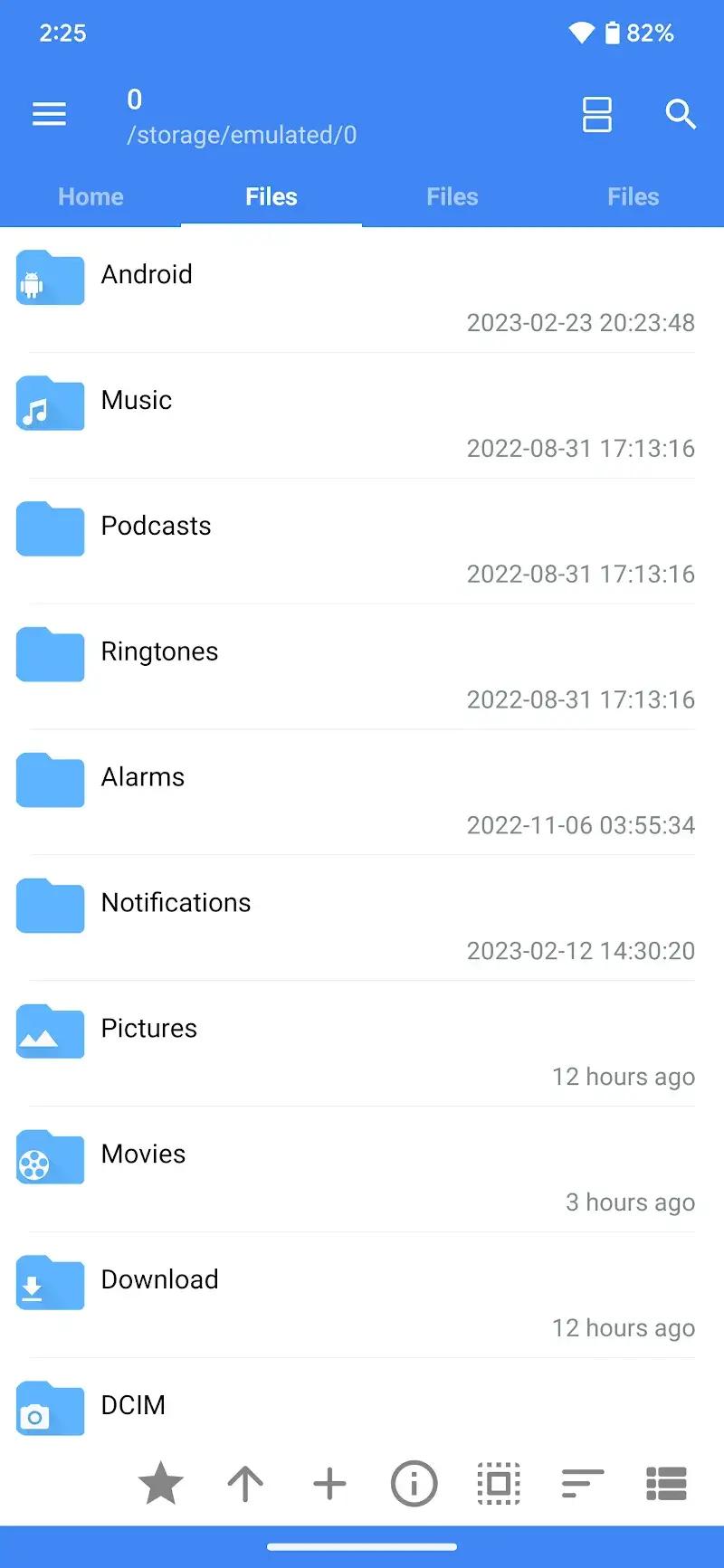Viewport: 724px width, 1568px height.
Task: Tap the favorites star in bottom toolbar
Action: (161, 1483)
